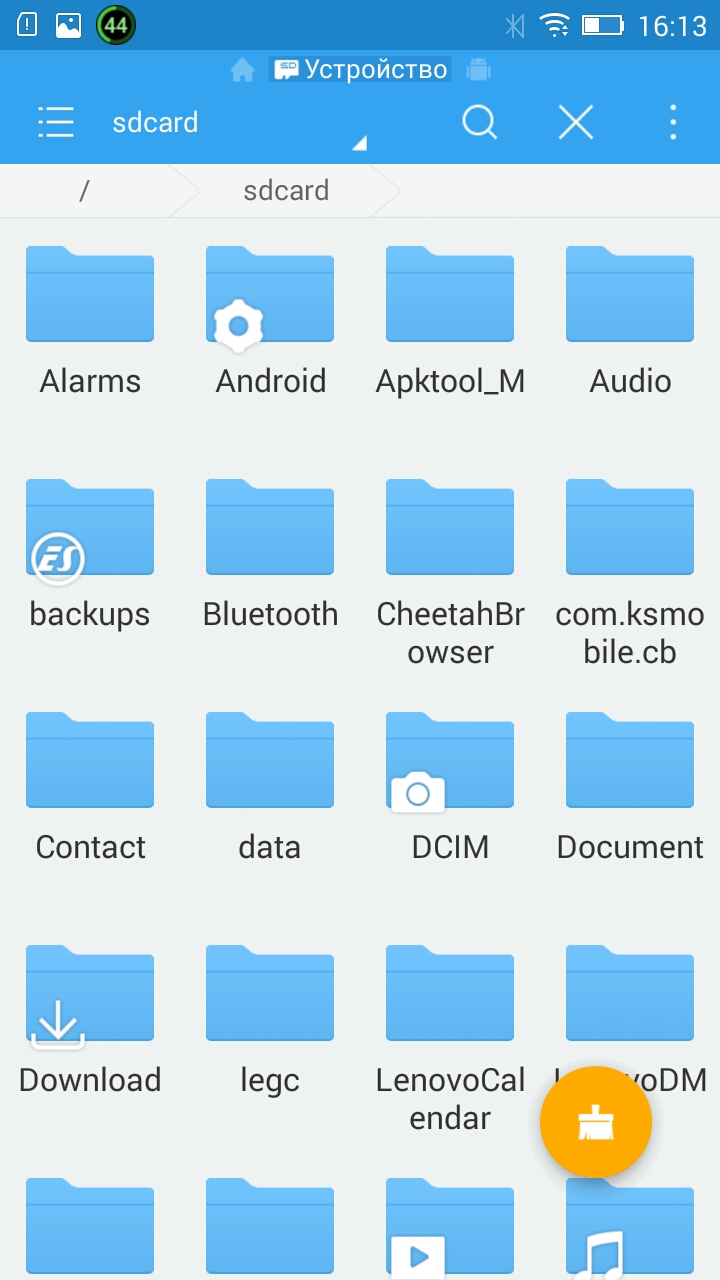Open the Document folder

[x=630, y=776]
